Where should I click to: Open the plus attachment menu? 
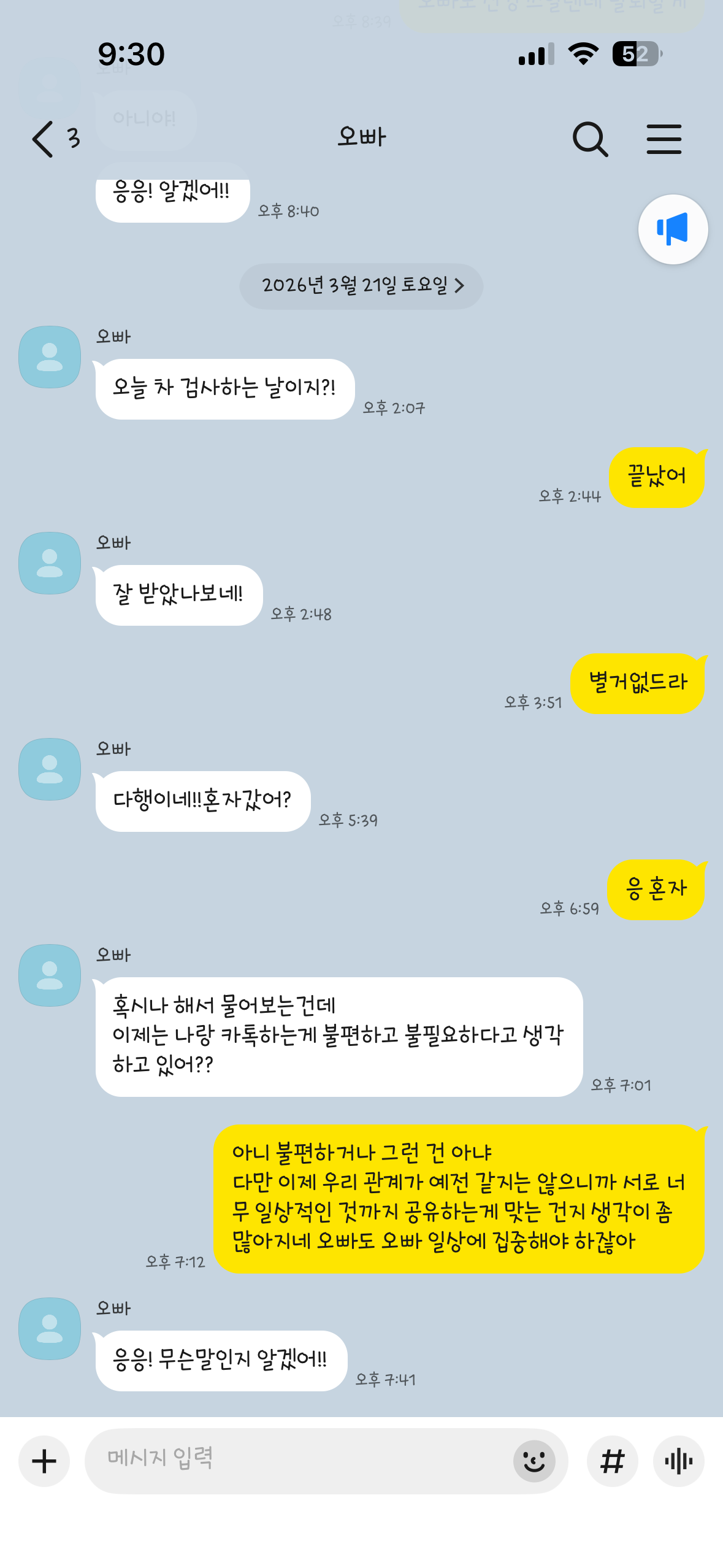coord(44,1461)
